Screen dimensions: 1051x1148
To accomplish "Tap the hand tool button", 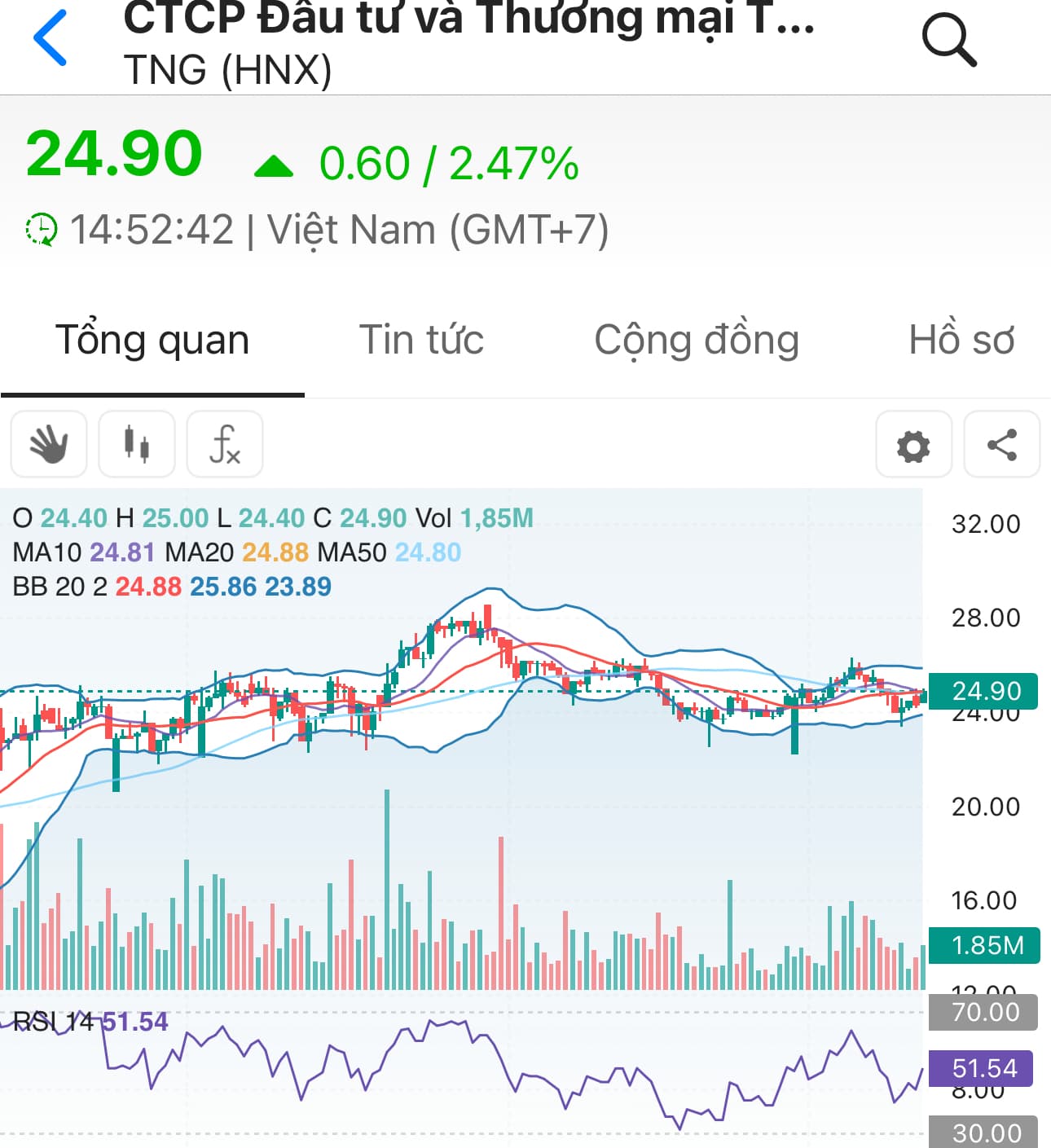I will [49, 444].
